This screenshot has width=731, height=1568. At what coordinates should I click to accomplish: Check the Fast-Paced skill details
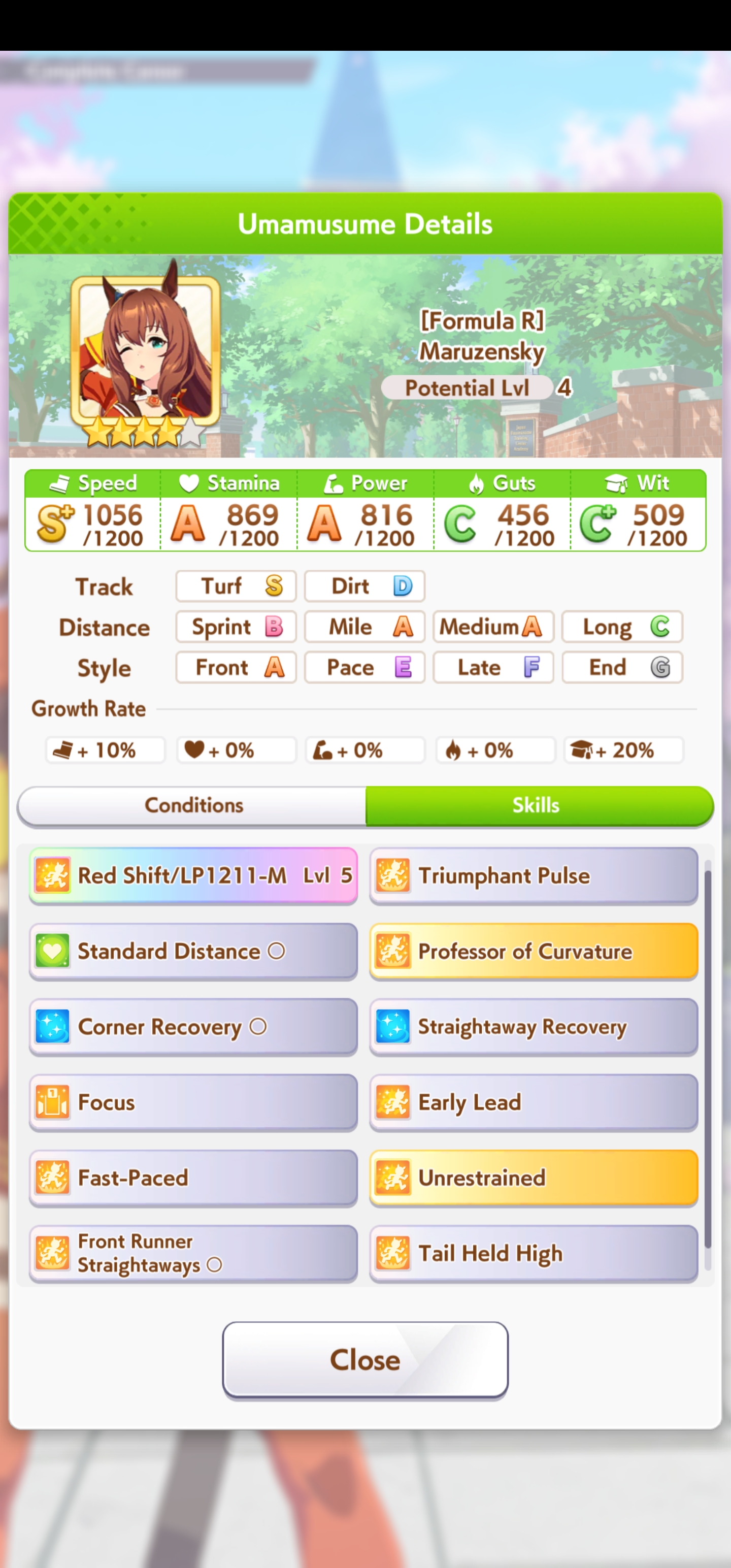[x=193, y=1178]
